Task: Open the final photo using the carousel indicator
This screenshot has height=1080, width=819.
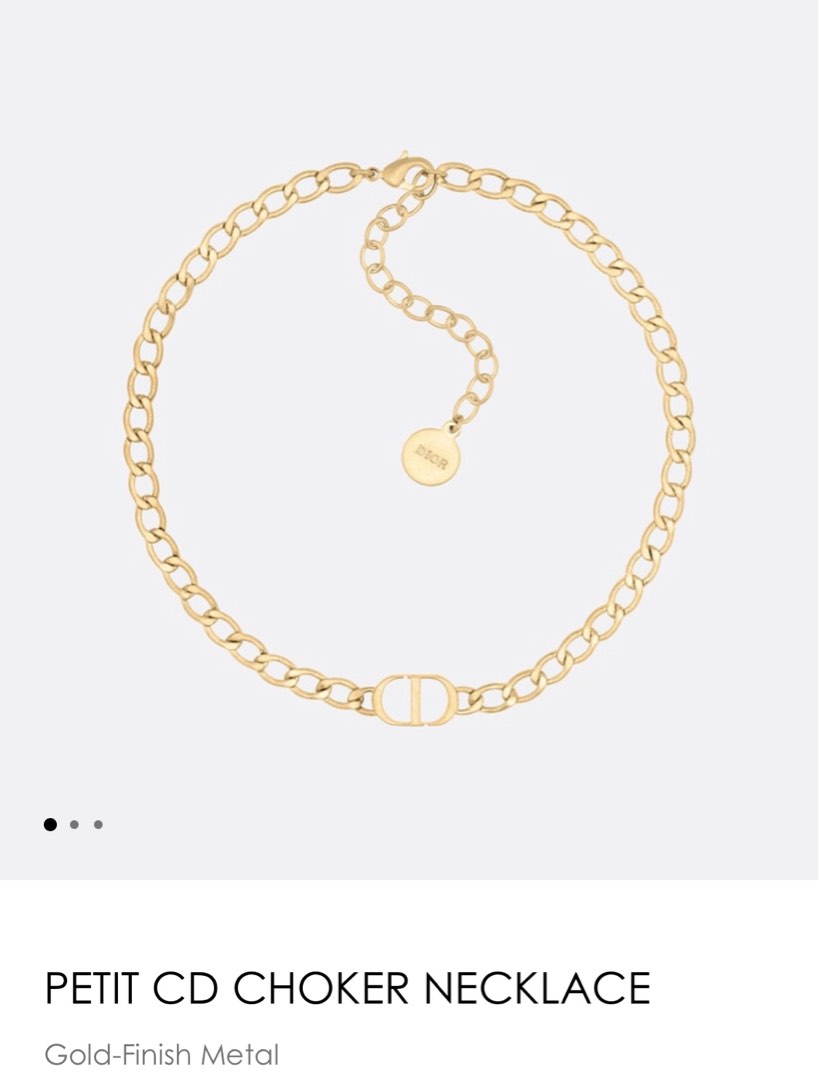Action: [x=98, y=824]
